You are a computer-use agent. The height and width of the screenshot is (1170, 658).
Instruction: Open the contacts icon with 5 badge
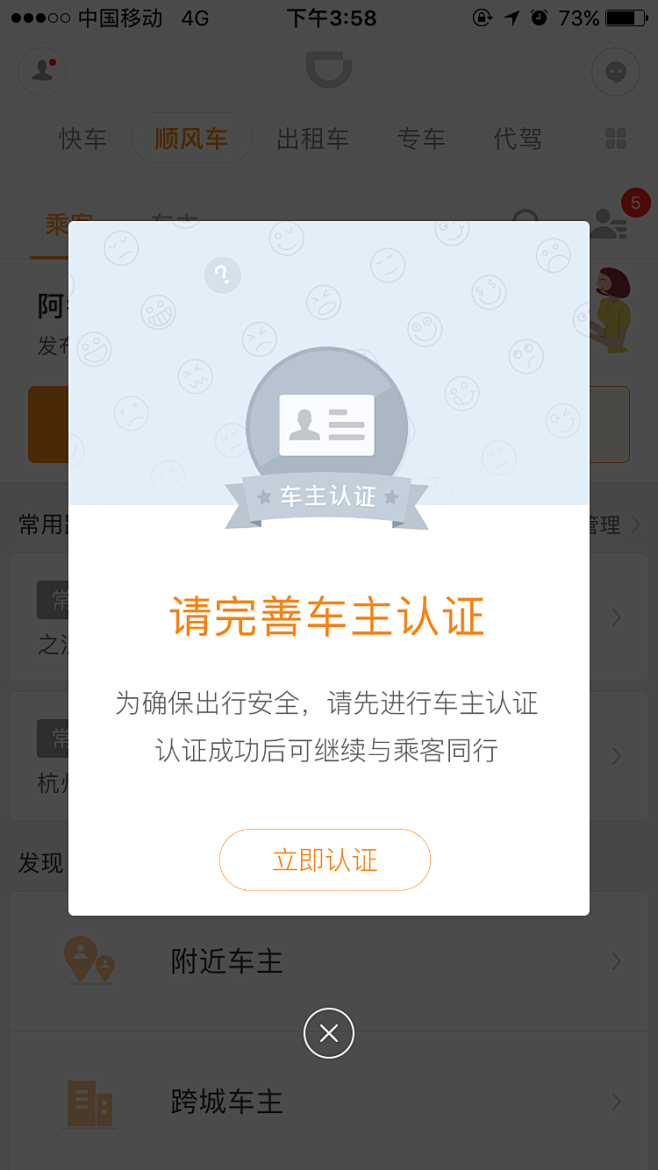[x=609, y=222]
